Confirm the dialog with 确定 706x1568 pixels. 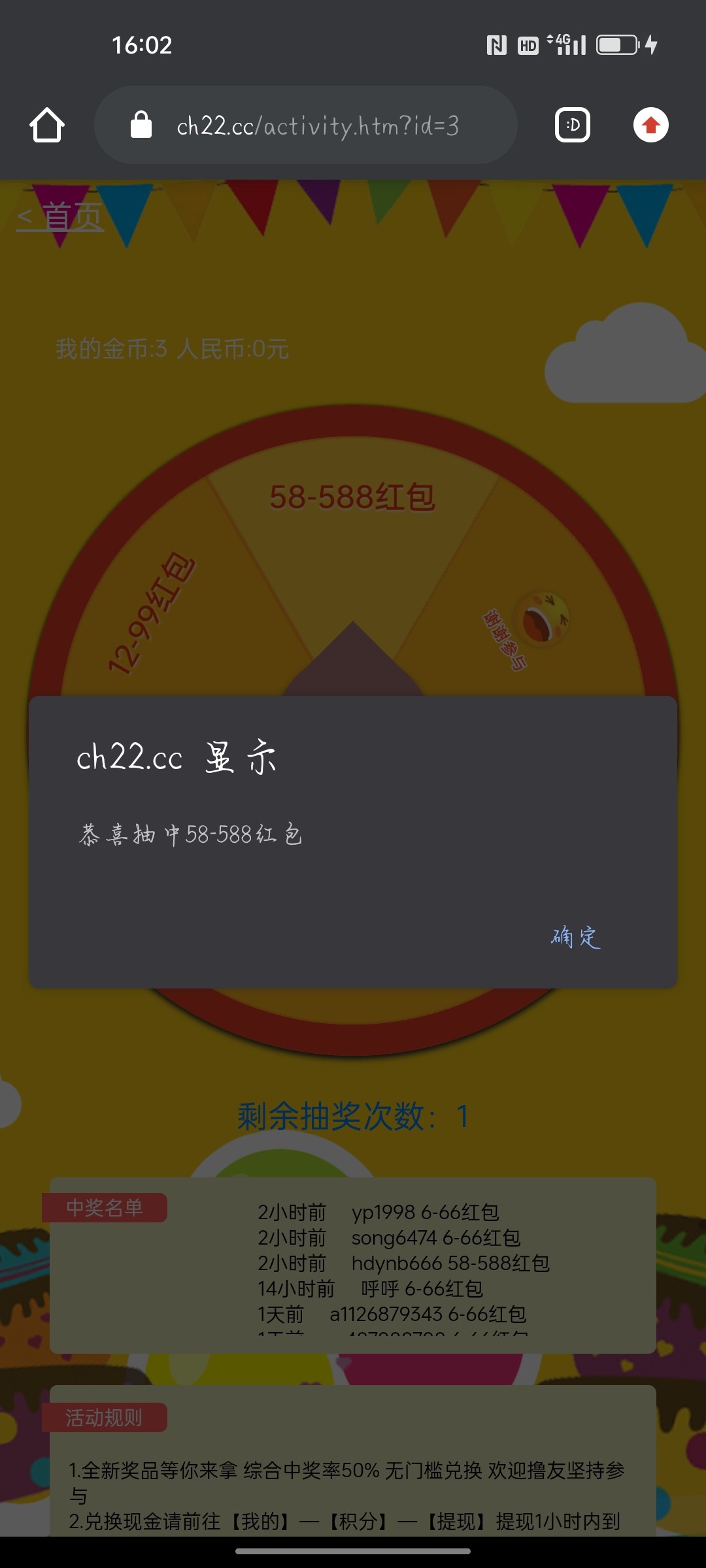(x=575, y=937)
